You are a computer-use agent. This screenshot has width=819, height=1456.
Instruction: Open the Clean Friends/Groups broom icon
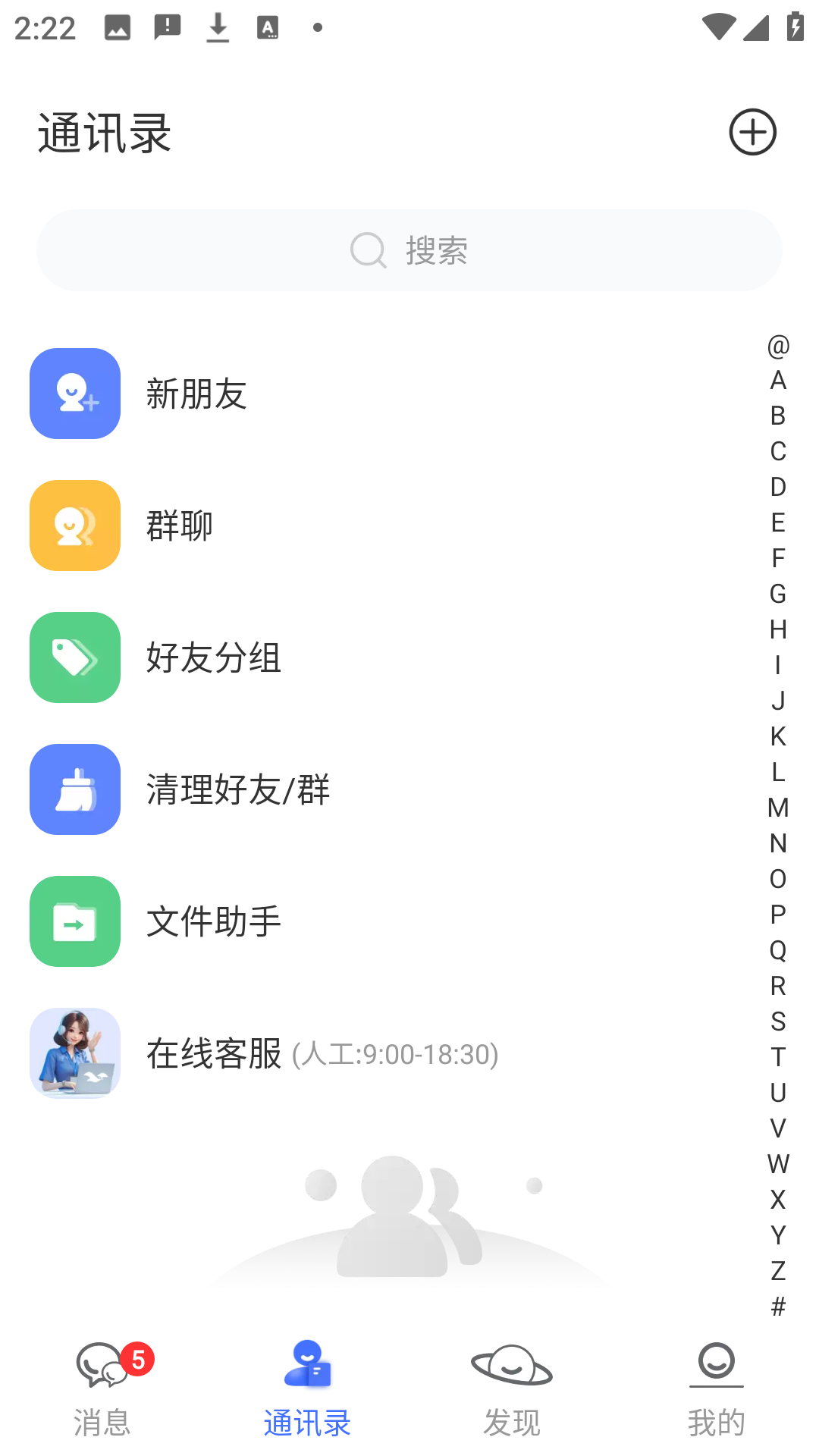74,789
